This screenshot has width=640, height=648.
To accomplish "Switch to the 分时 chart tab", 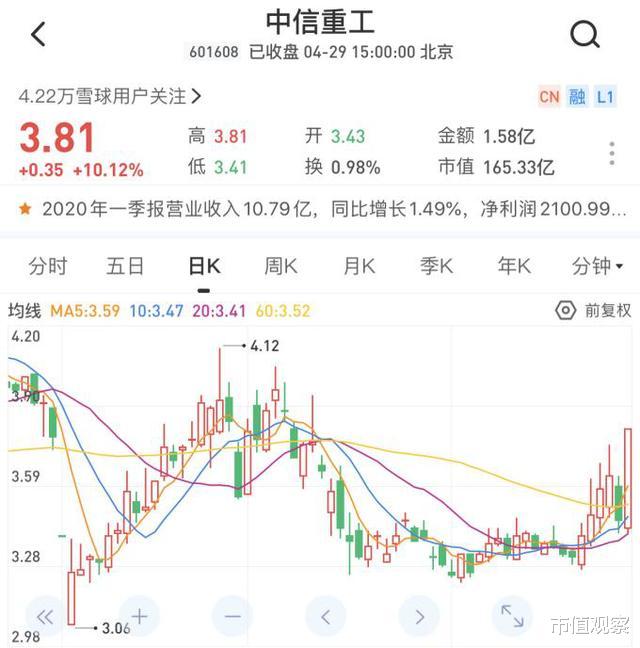I will [x=47, y=266].
